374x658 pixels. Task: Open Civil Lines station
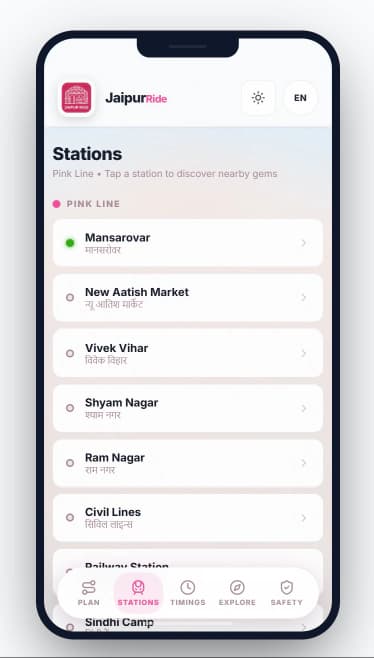(188, 517)
